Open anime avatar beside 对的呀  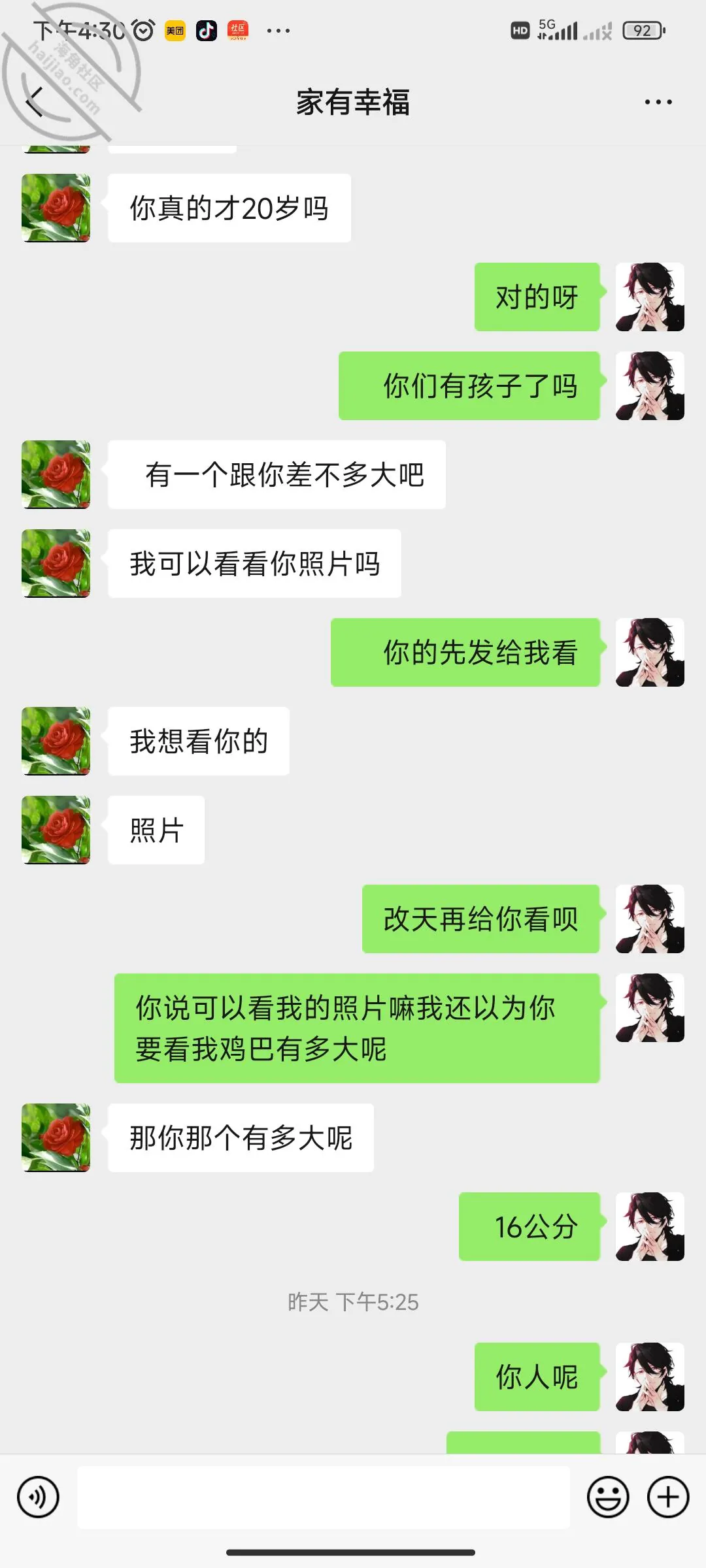coord(650,297)
